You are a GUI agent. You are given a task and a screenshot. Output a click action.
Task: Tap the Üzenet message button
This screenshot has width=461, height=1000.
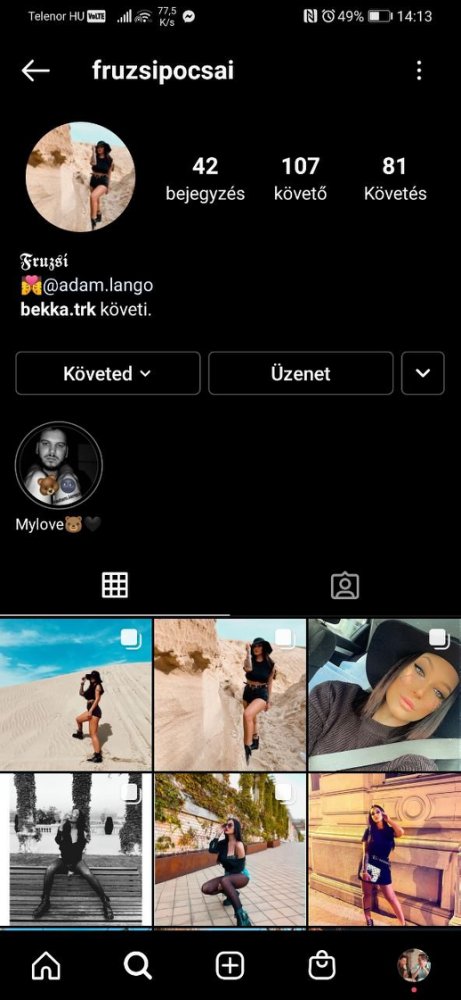(301, 373)
